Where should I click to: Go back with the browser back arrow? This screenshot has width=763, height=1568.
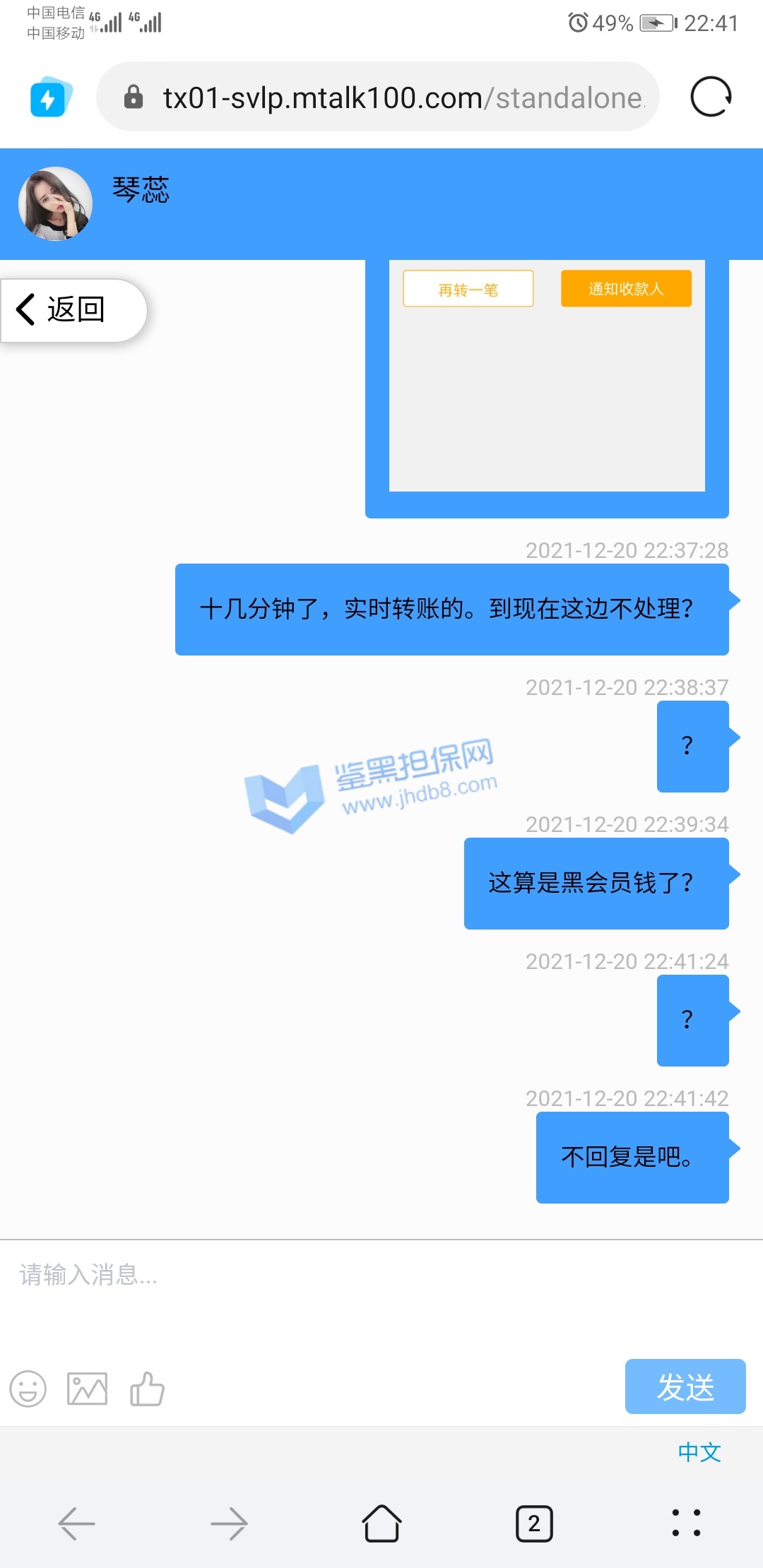click(76, 1524)
